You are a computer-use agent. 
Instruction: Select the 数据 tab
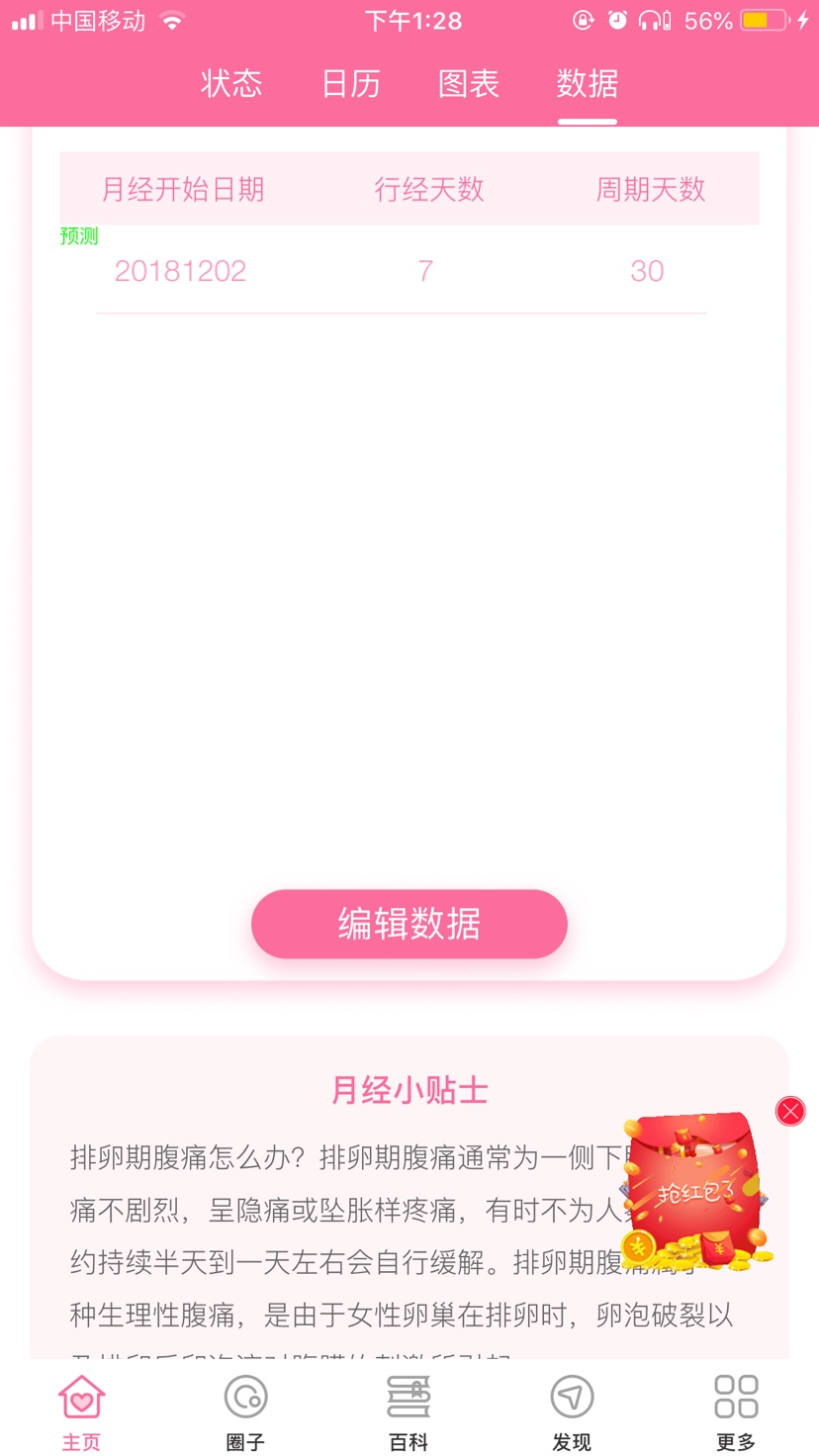(587, 84)
